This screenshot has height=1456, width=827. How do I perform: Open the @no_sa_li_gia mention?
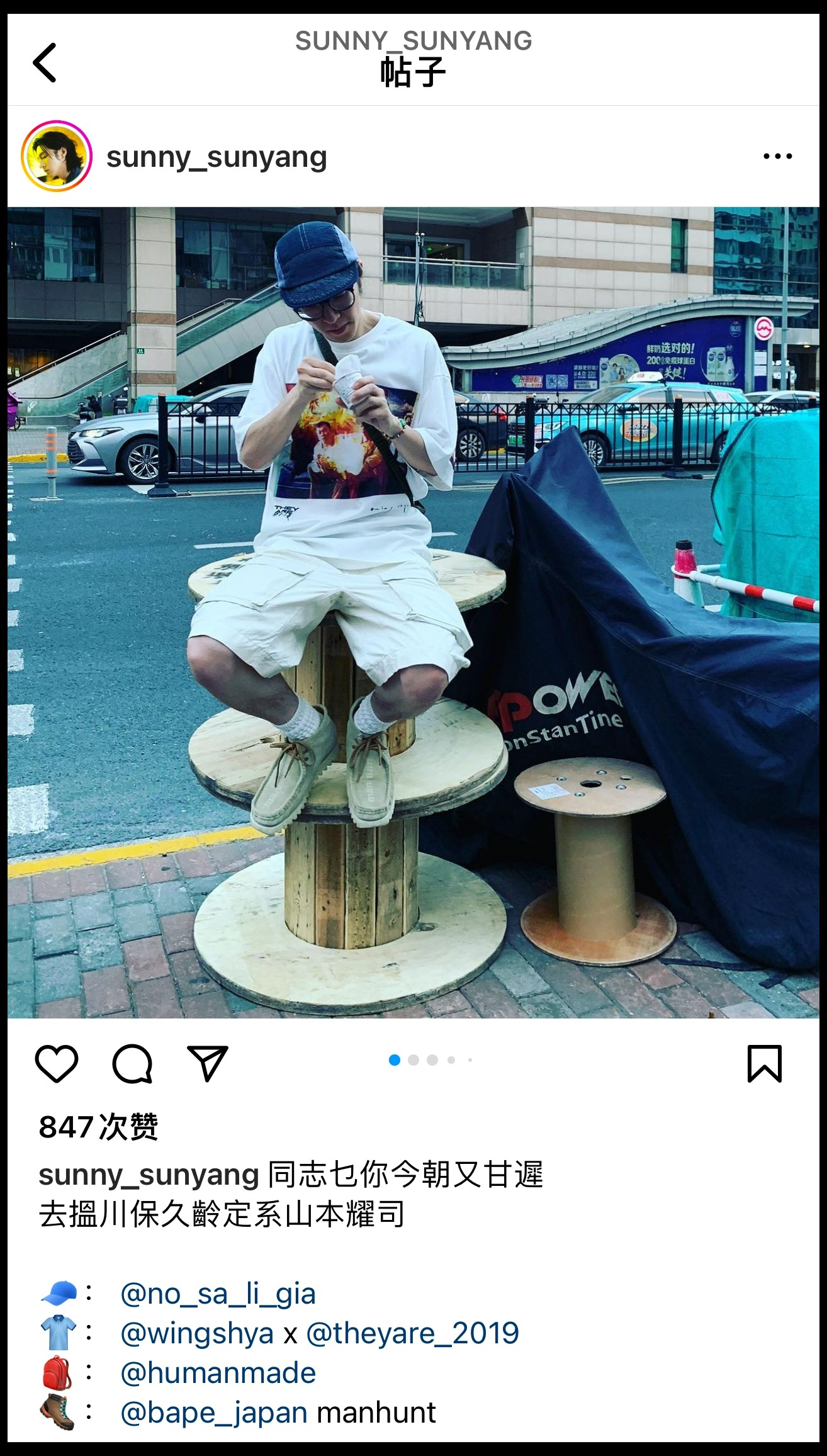click(x=218, y=1294)
